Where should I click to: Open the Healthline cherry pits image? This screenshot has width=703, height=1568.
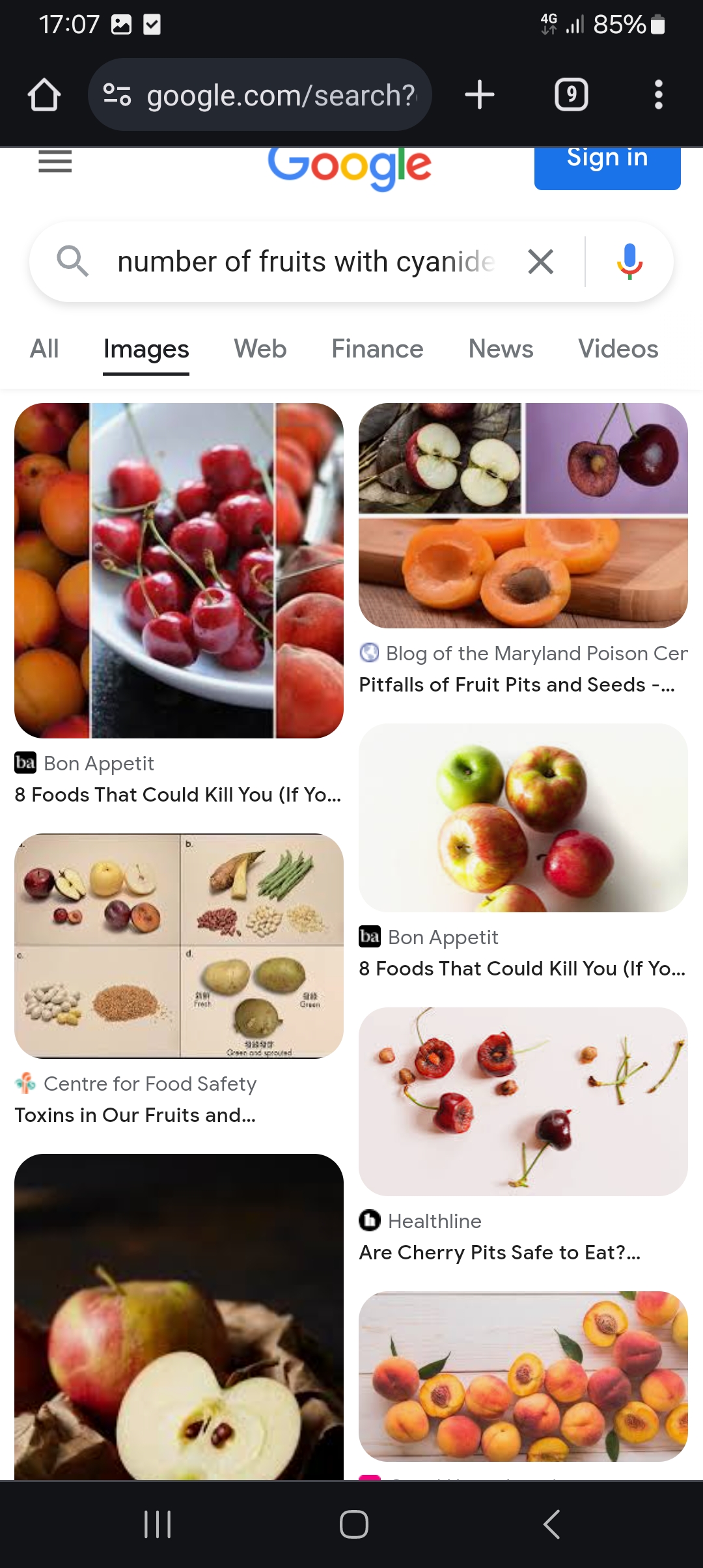tap(523, 1102)
